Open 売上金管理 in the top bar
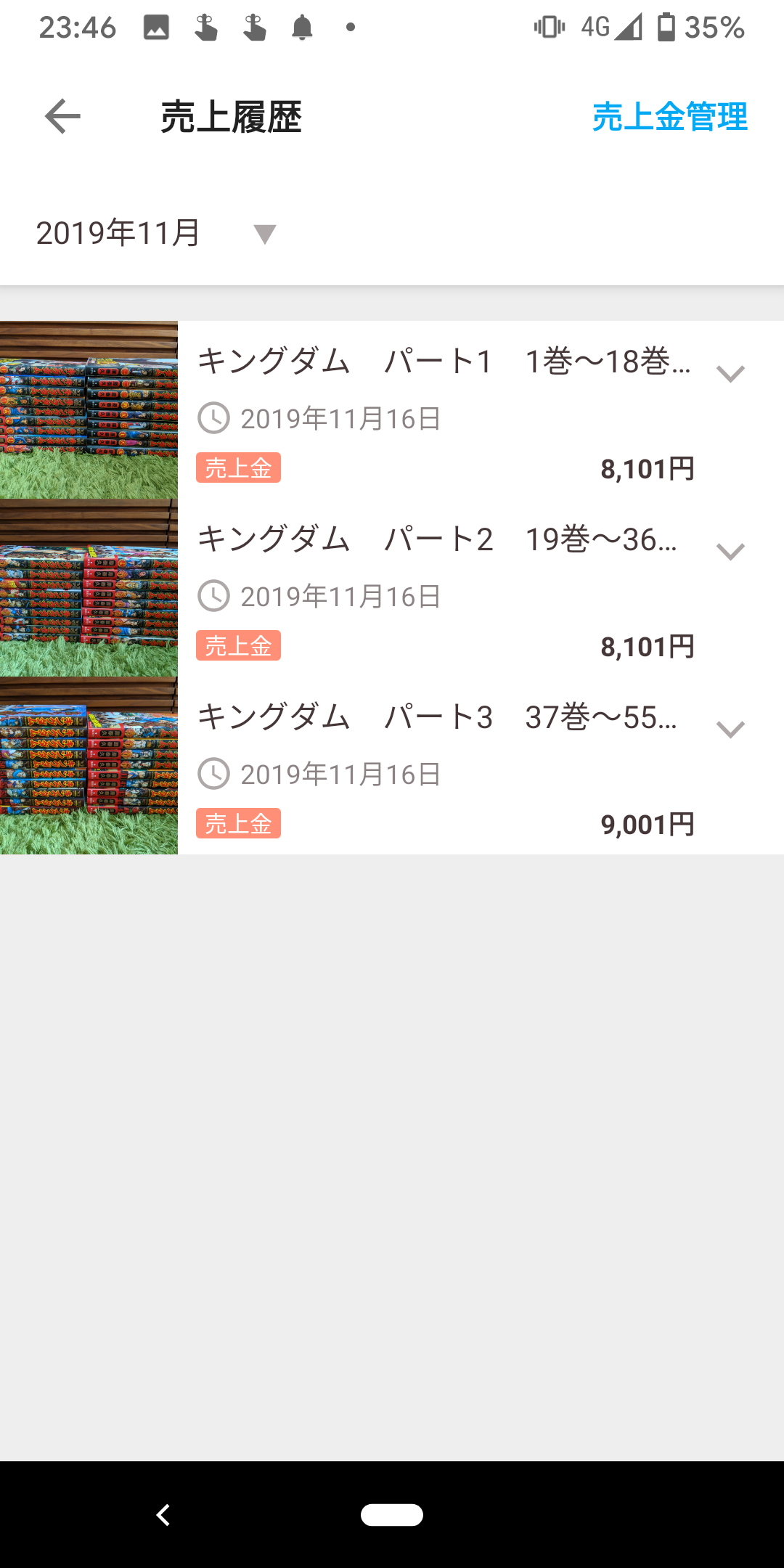 669,116
